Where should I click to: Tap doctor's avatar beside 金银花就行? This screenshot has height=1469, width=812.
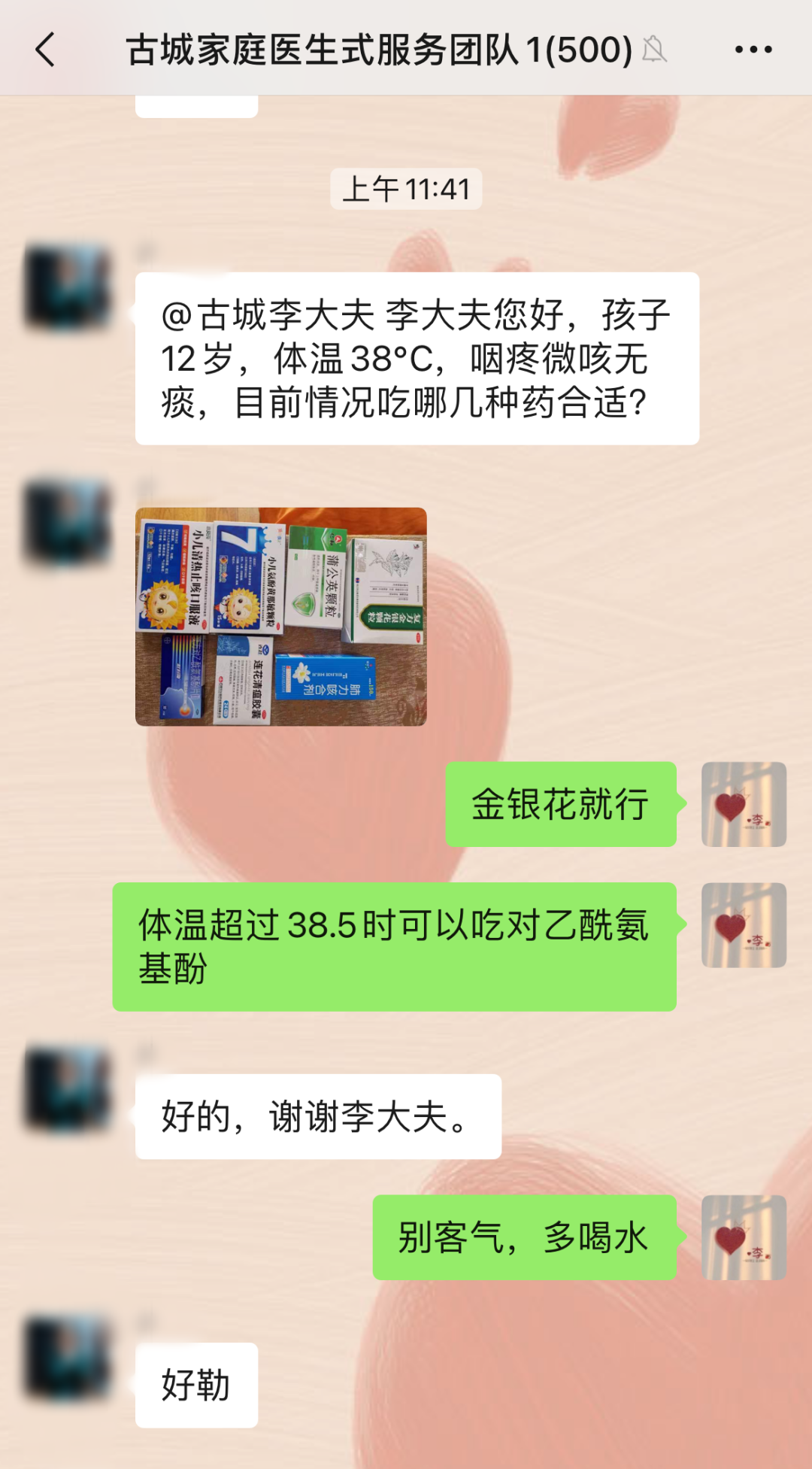click(743, 804)
